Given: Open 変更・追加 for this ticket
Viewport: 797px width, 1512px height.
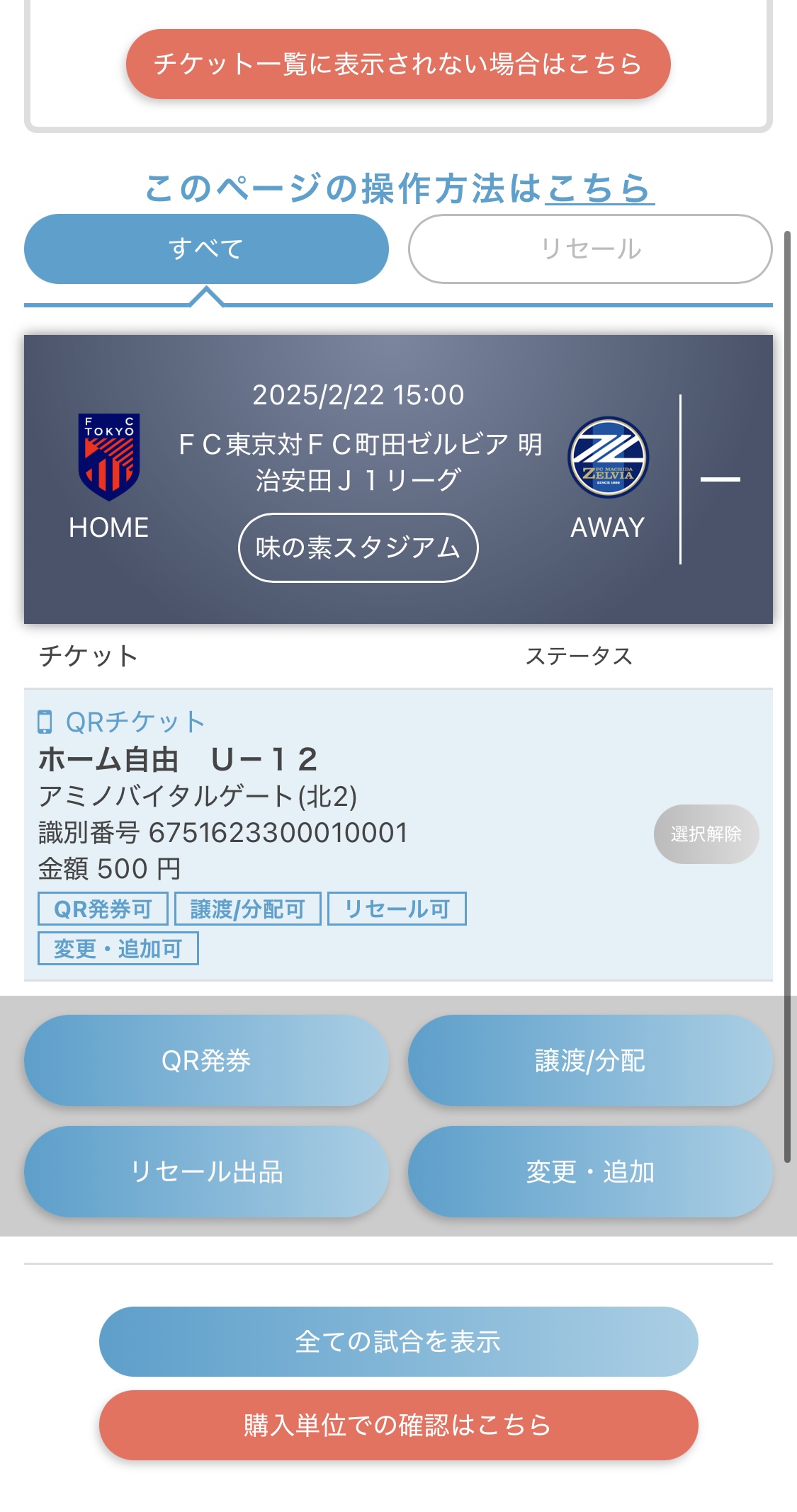Looking at the screenshot, I should pos(590,1172).
